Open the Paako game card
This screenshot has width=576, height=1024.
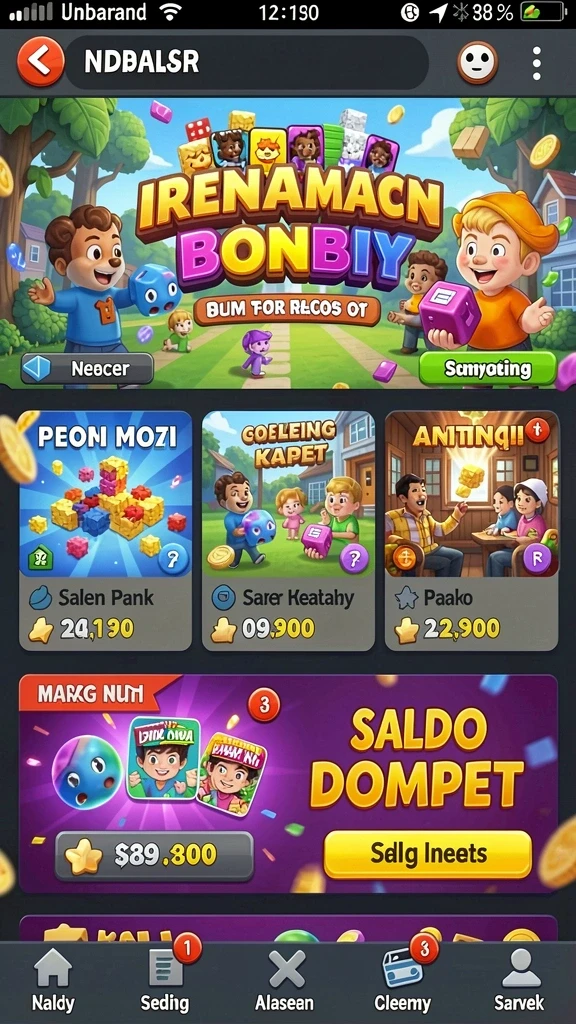click(x=472, y=530)
